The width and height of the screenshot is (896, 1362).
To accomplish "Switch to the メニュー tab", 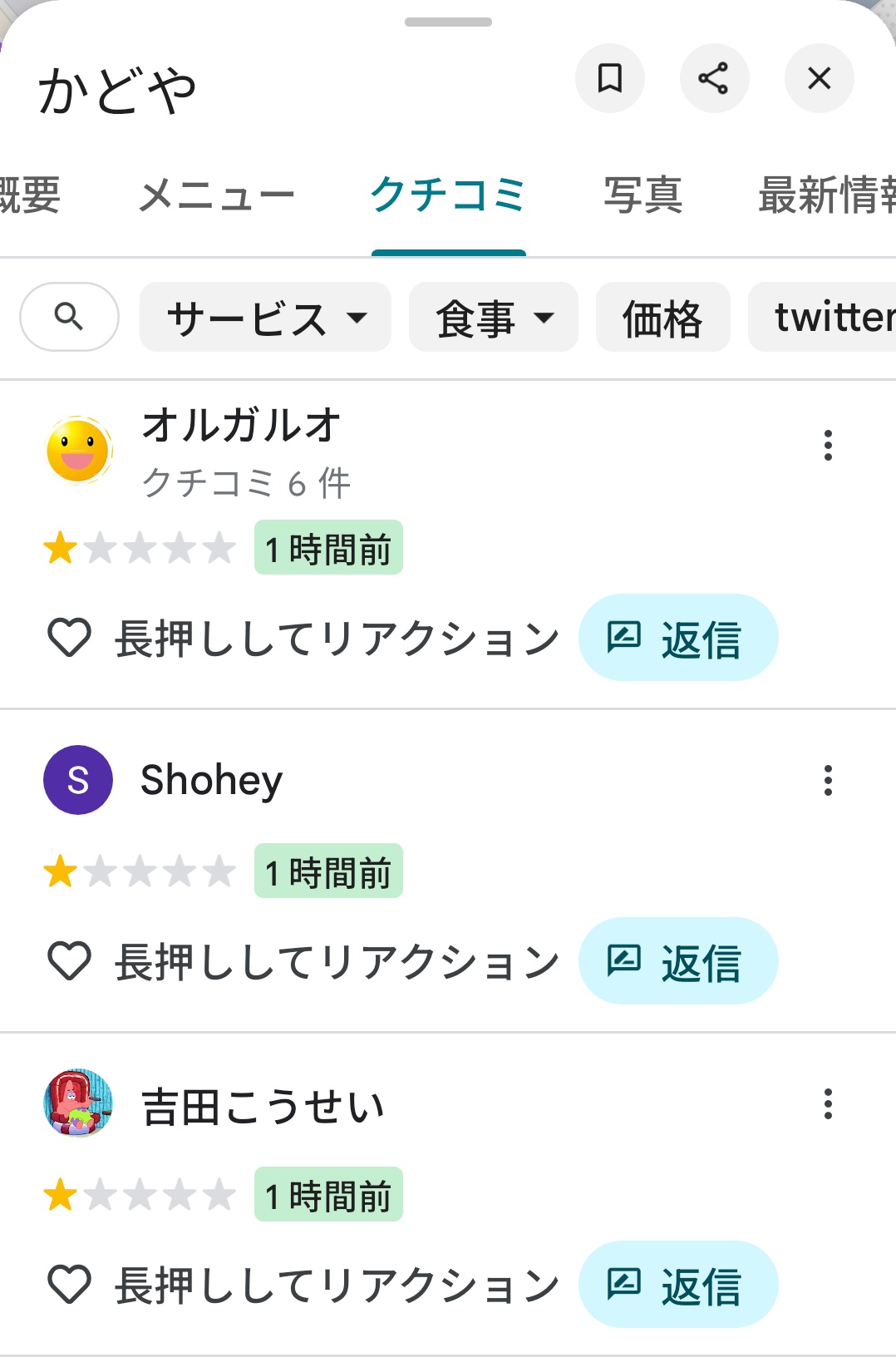I will (x=216, y=196).
